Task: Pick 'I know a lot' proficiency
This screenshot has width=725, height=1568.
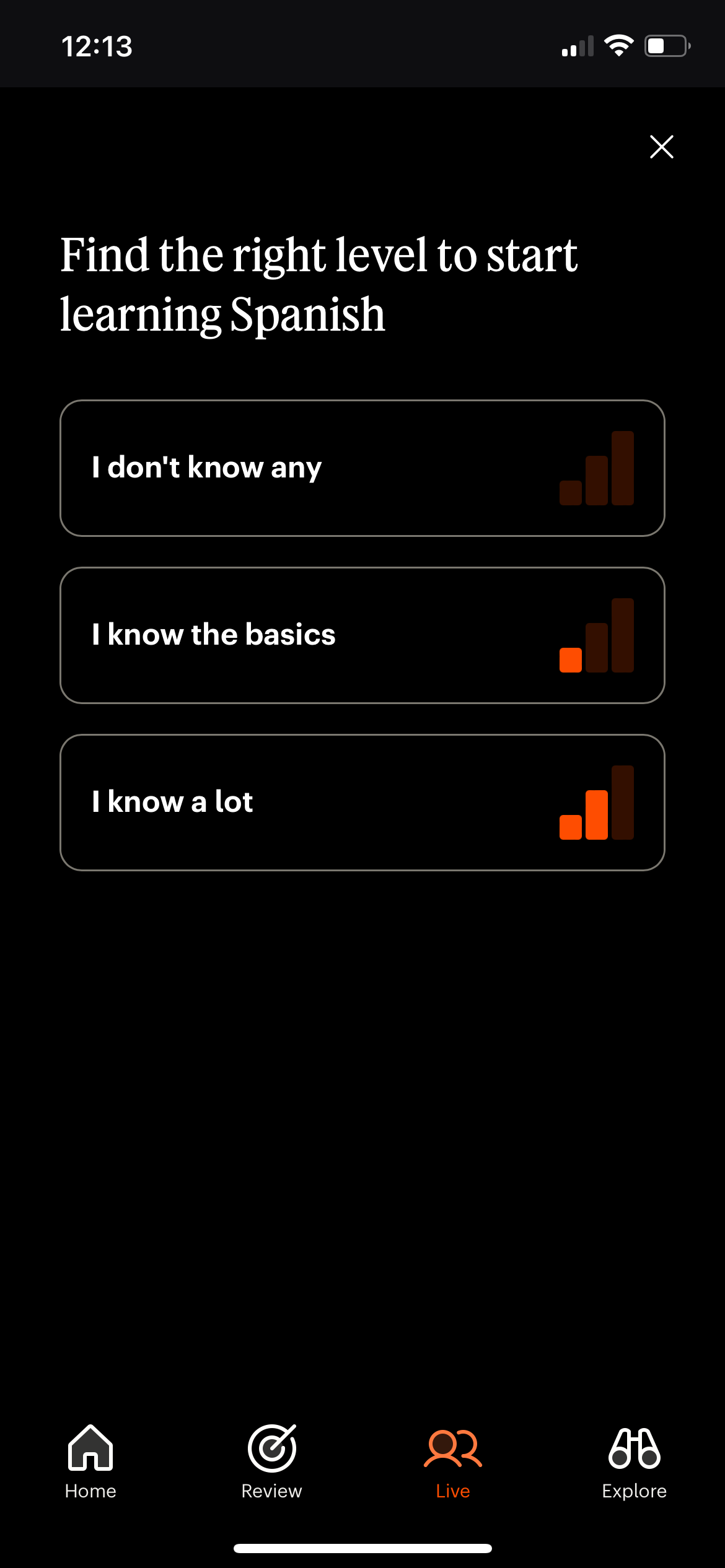Action: click(x=362, y=801)
